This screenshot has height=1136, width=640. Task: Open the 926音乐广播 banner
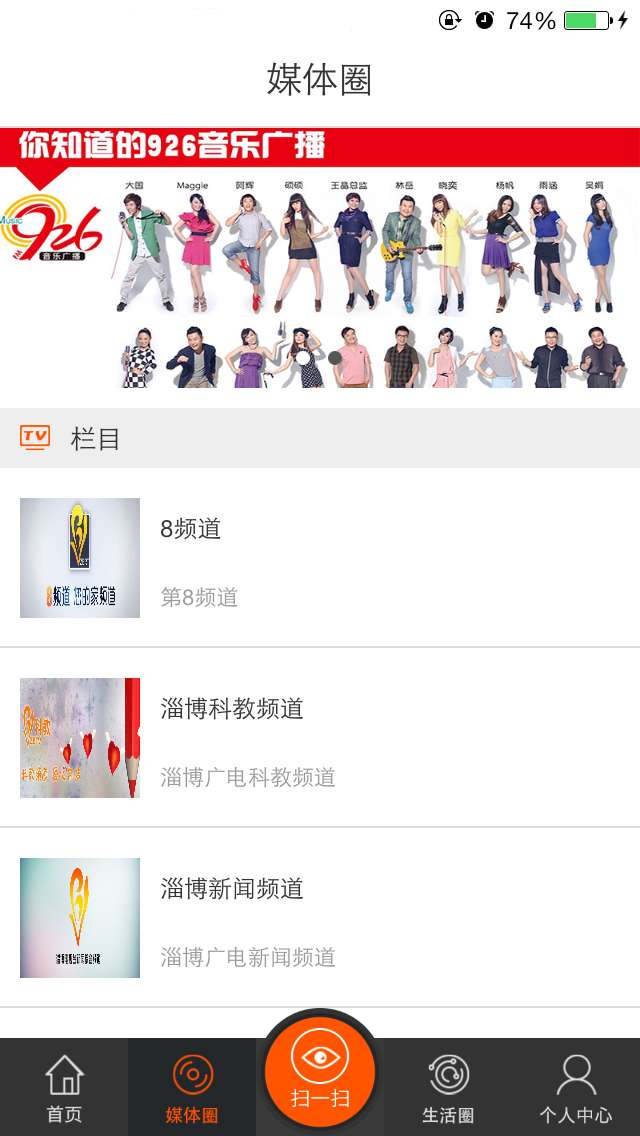[320, 258]
